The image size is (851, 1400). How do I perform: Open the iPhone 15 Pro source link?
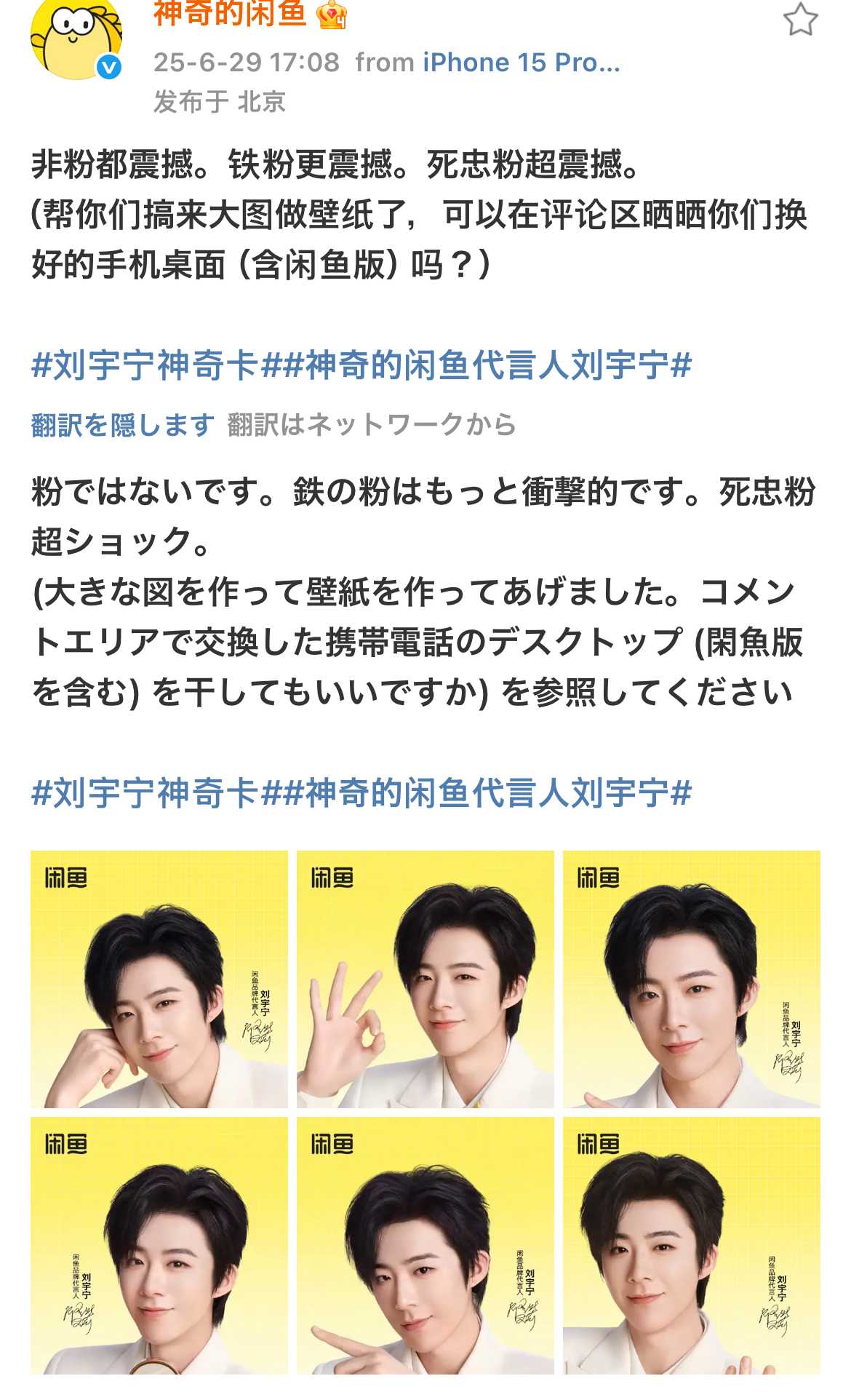(x=521, y=63)
